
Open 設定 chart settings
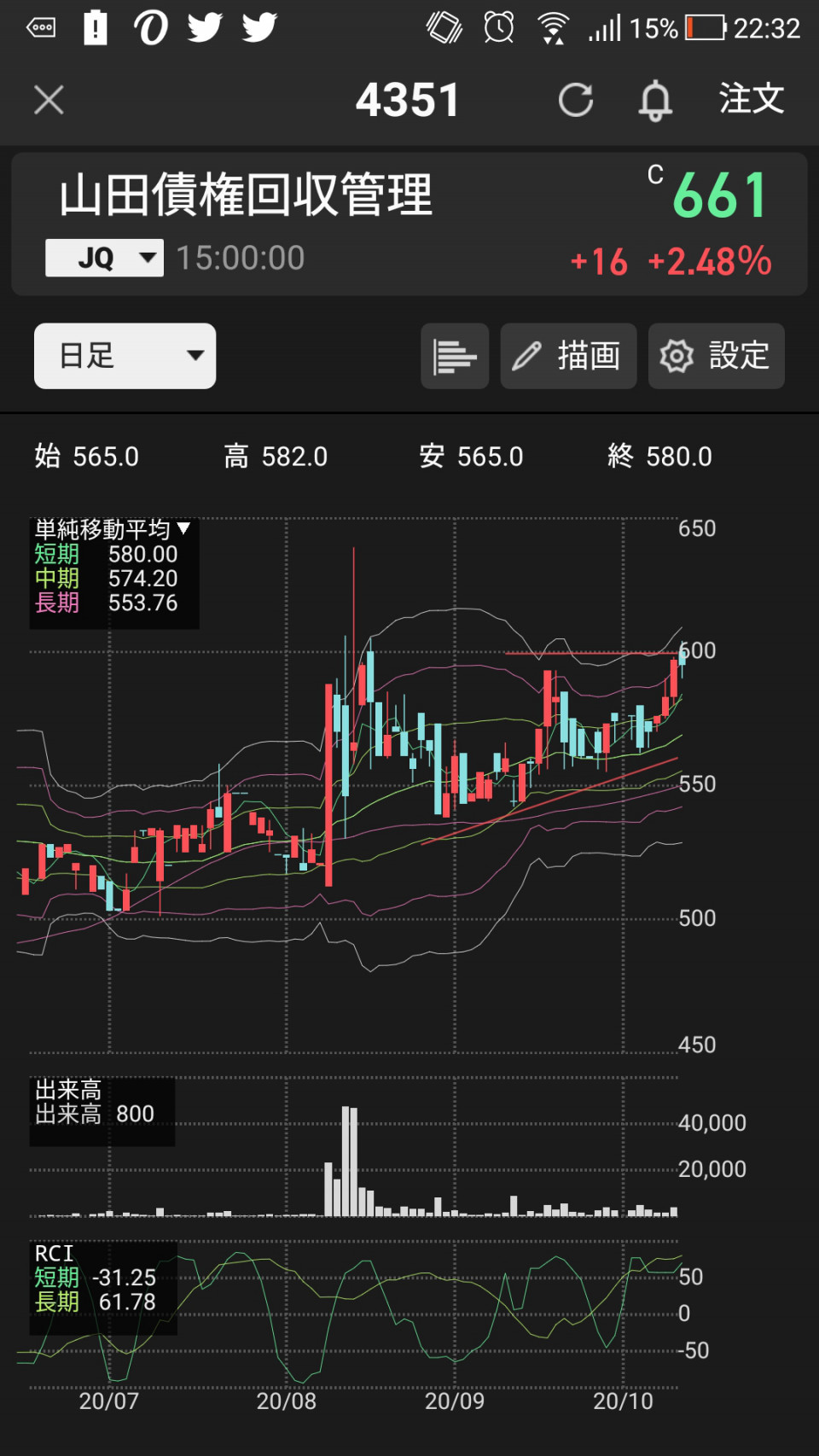[716, 356]
